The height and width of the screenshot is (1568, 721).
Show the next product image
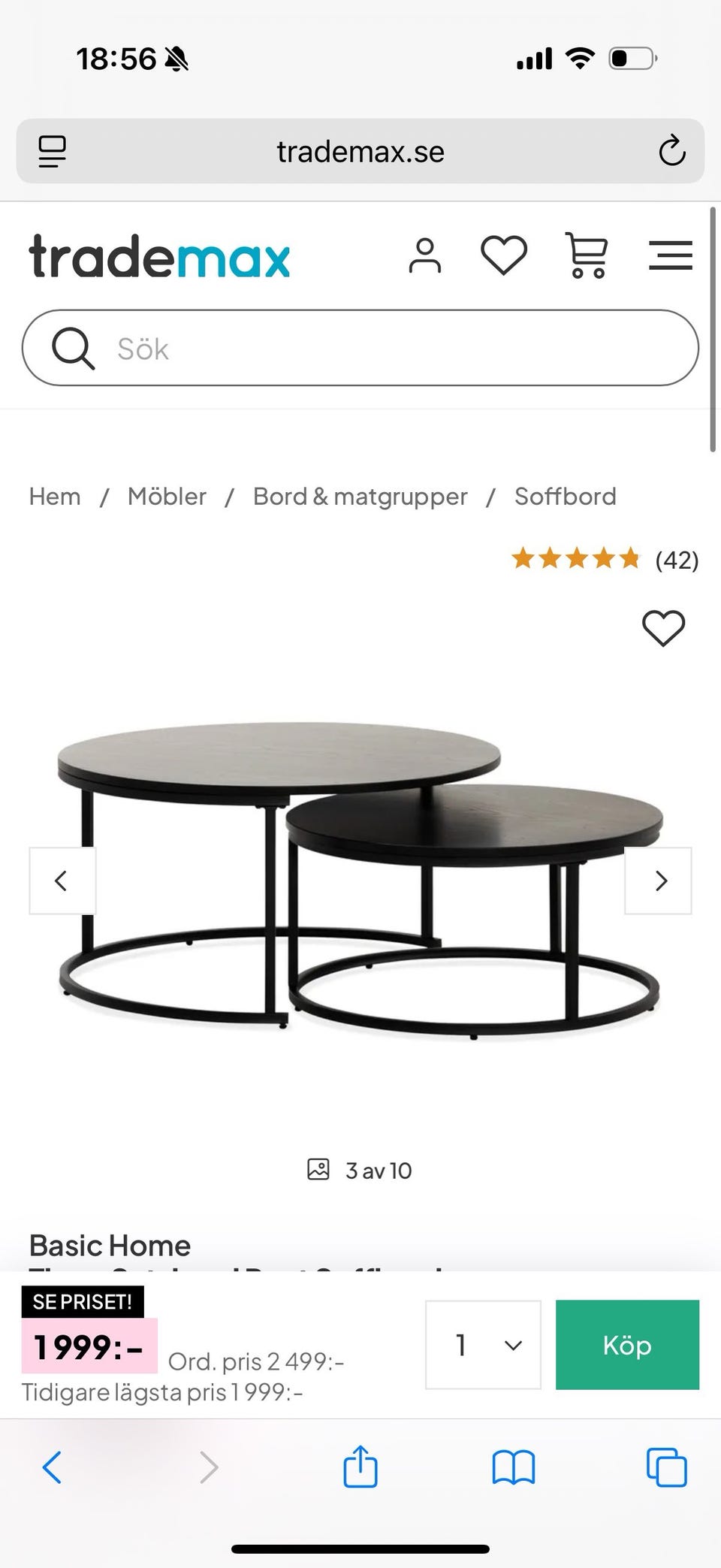tap(659, 881)
